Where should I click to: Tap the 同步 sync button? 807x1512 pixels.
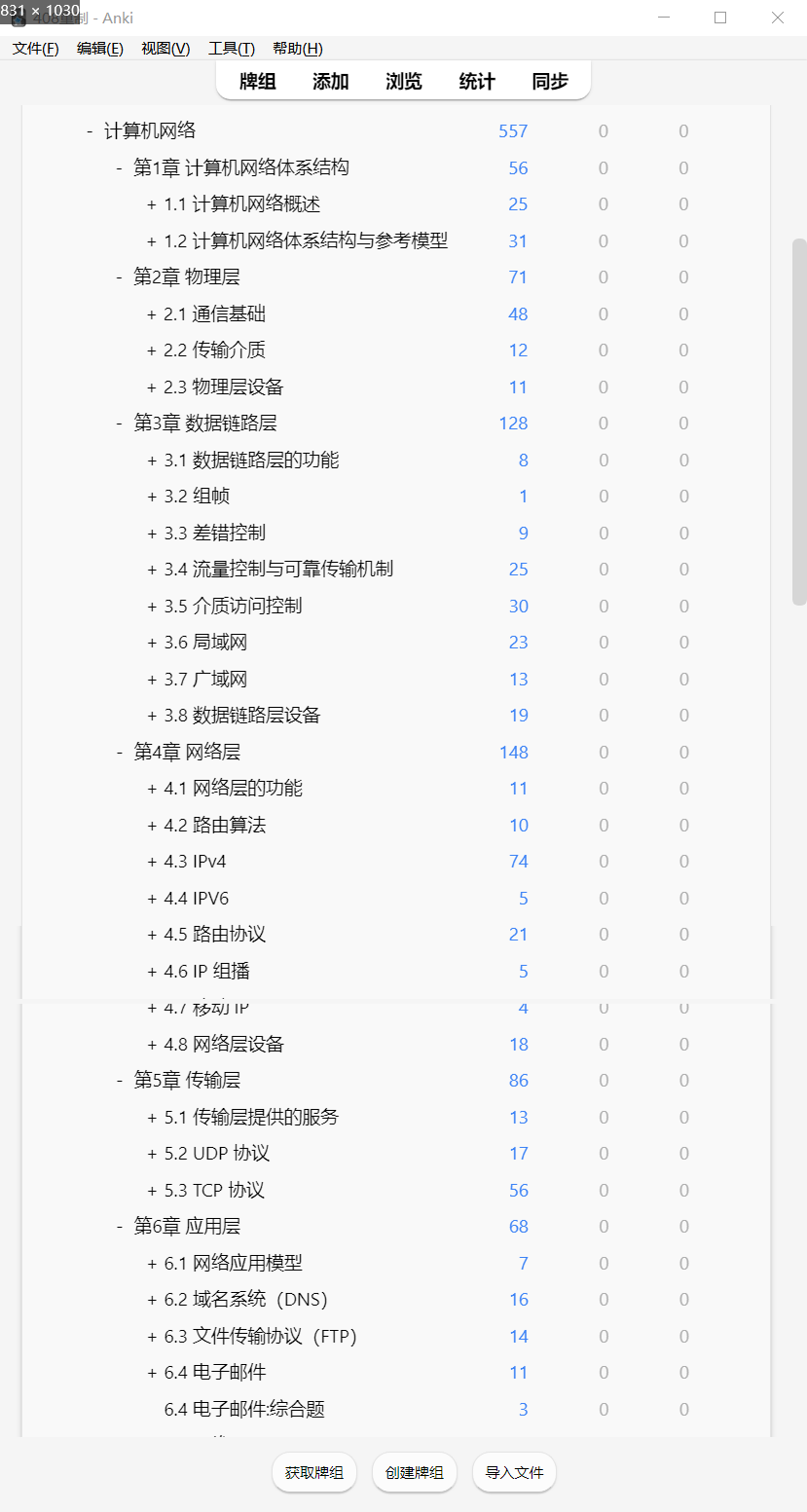click(550, 82)
